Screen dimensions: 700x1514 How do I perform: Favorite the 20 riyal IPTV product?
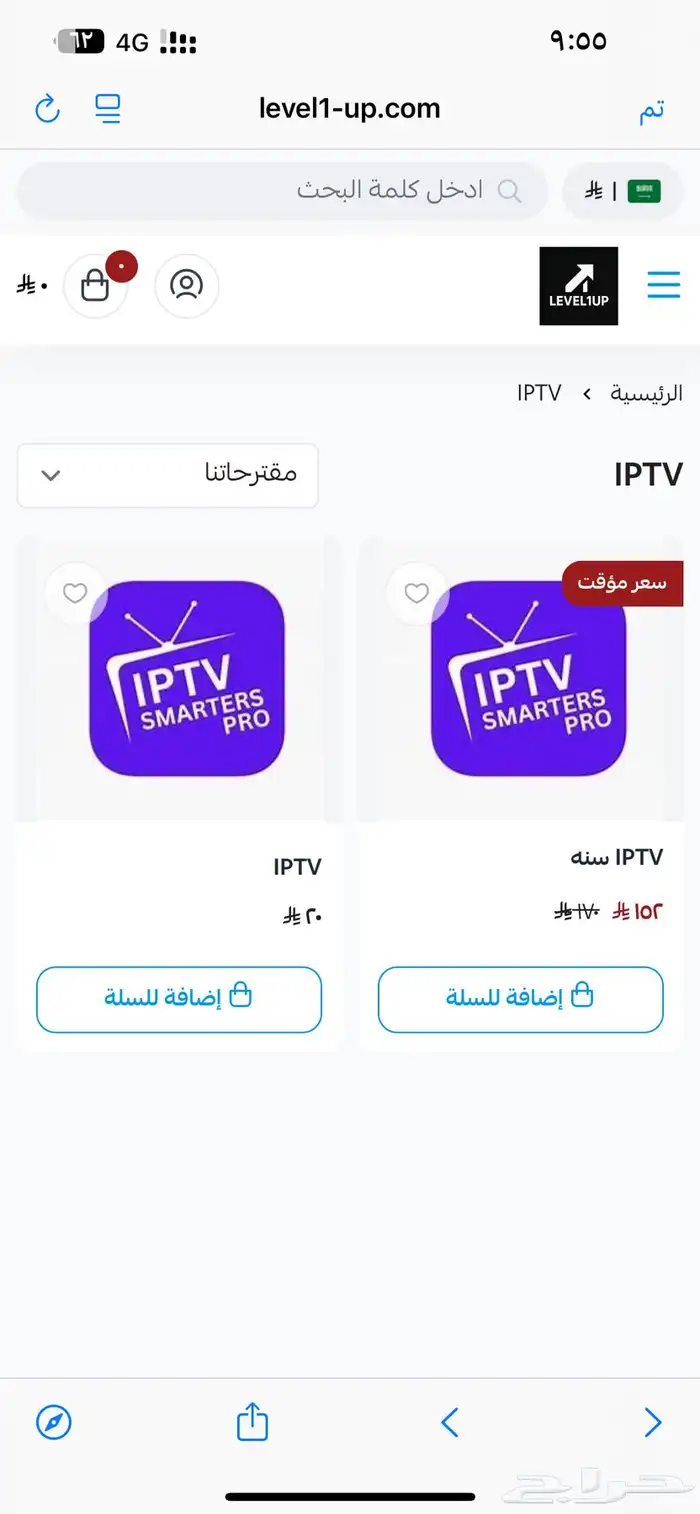(76, 594)
